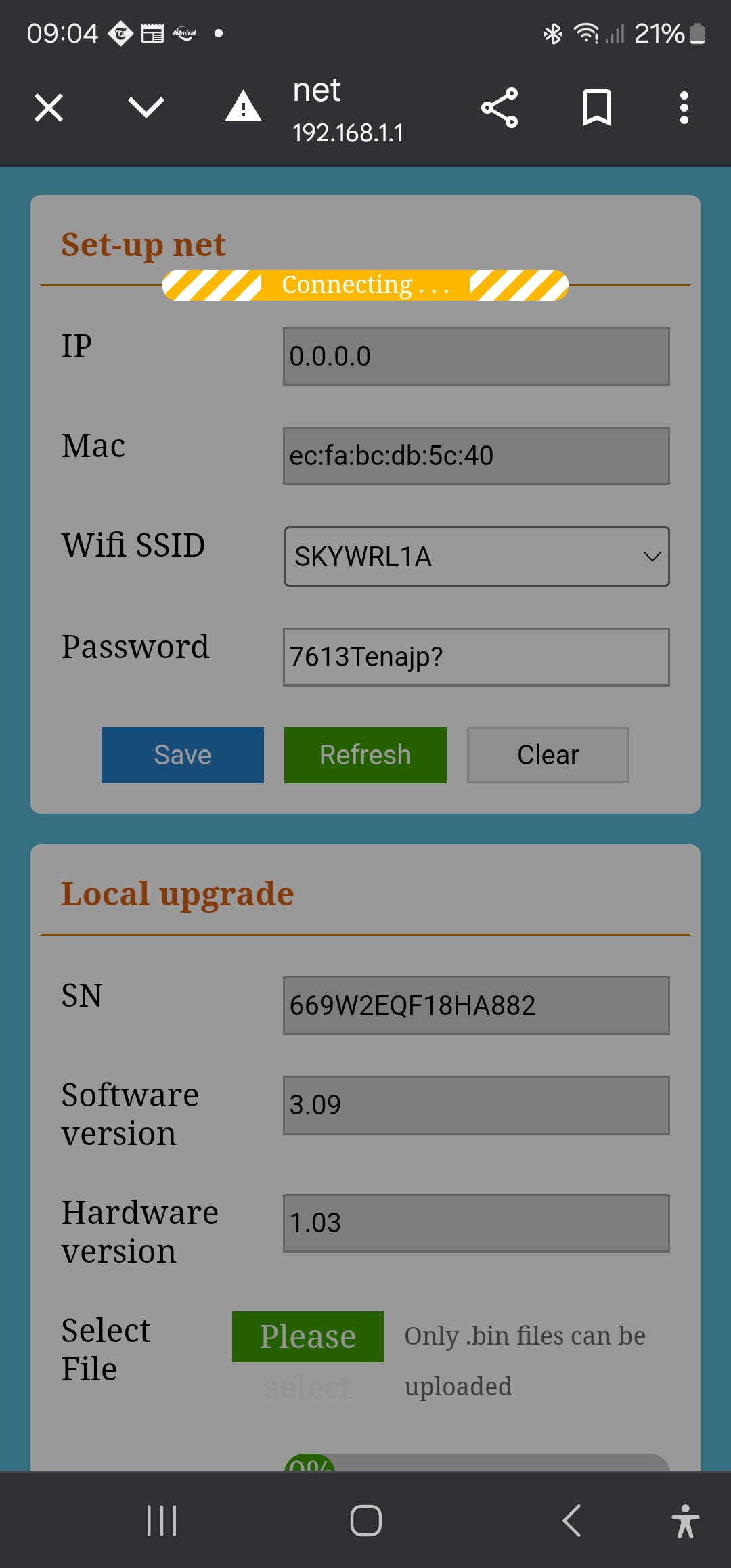Open recent apps from navigation bar

click(162, 1521)
